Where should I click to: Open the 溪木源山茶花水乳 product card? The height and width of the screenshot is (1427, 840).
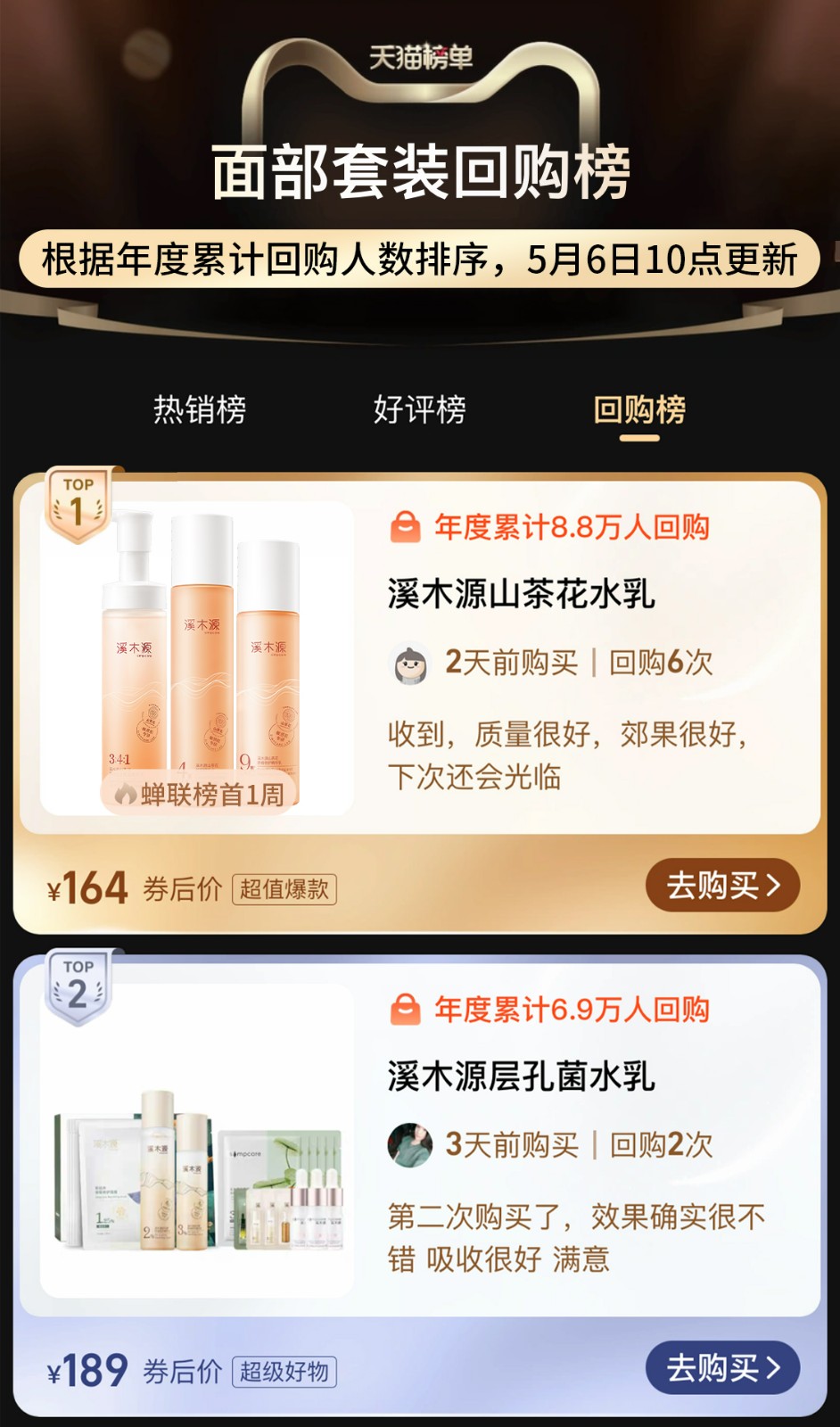coord(521,594)
